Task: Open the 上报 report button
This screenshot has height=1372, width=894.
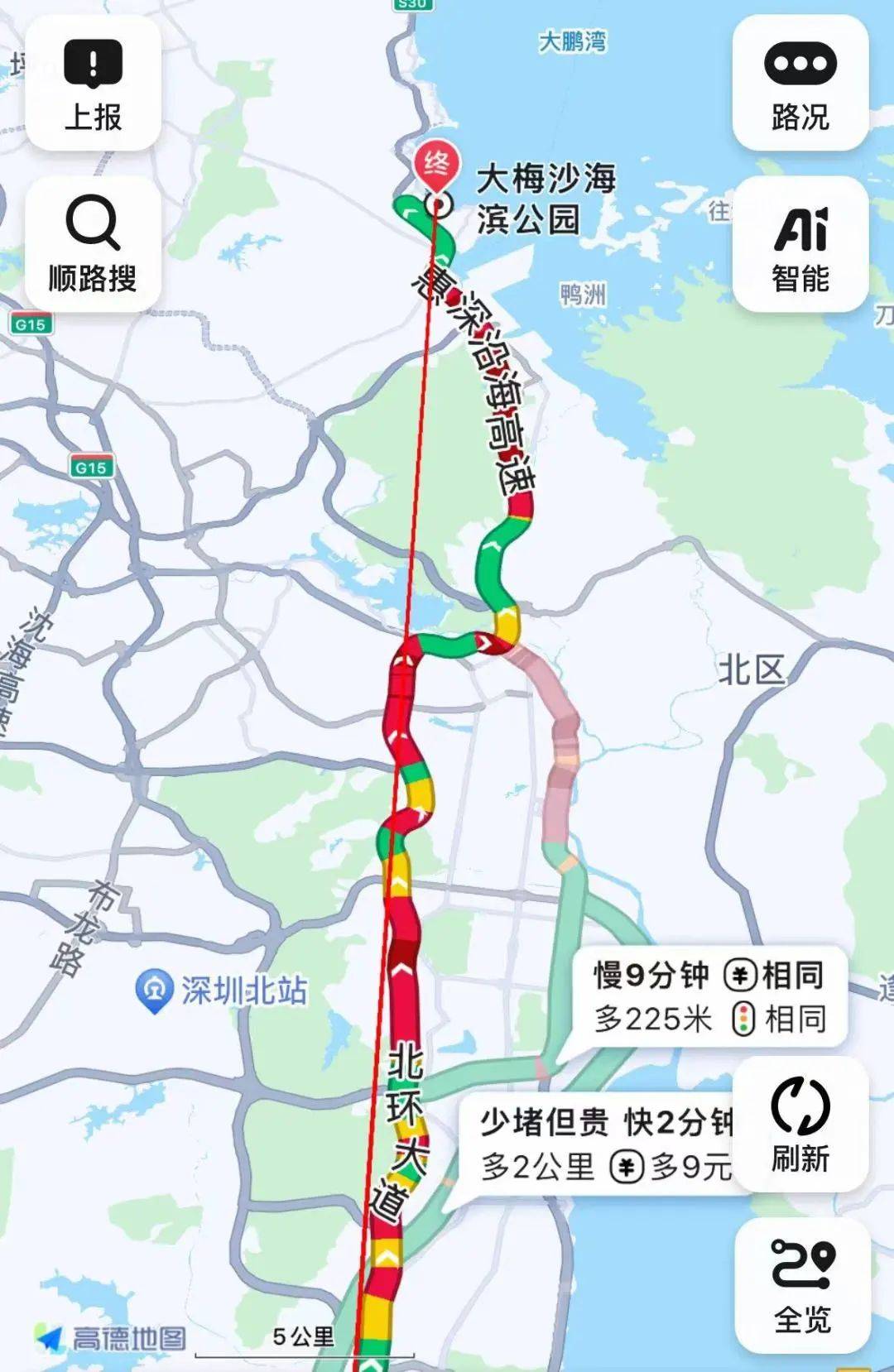Action: tap(93, 84)
